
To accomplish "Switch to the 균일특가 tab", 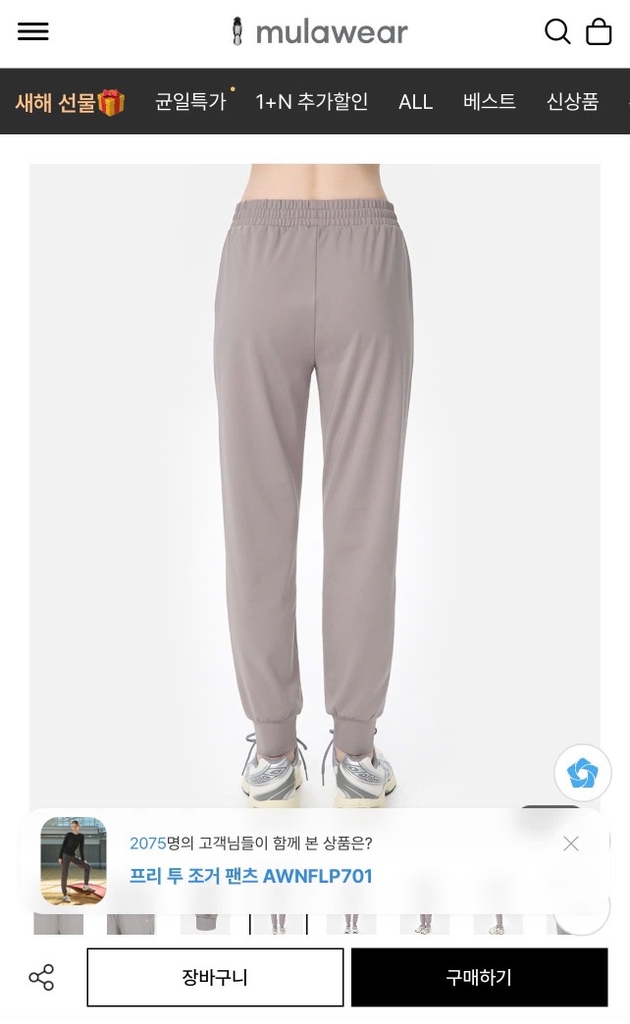I will [x=191, y=102].
